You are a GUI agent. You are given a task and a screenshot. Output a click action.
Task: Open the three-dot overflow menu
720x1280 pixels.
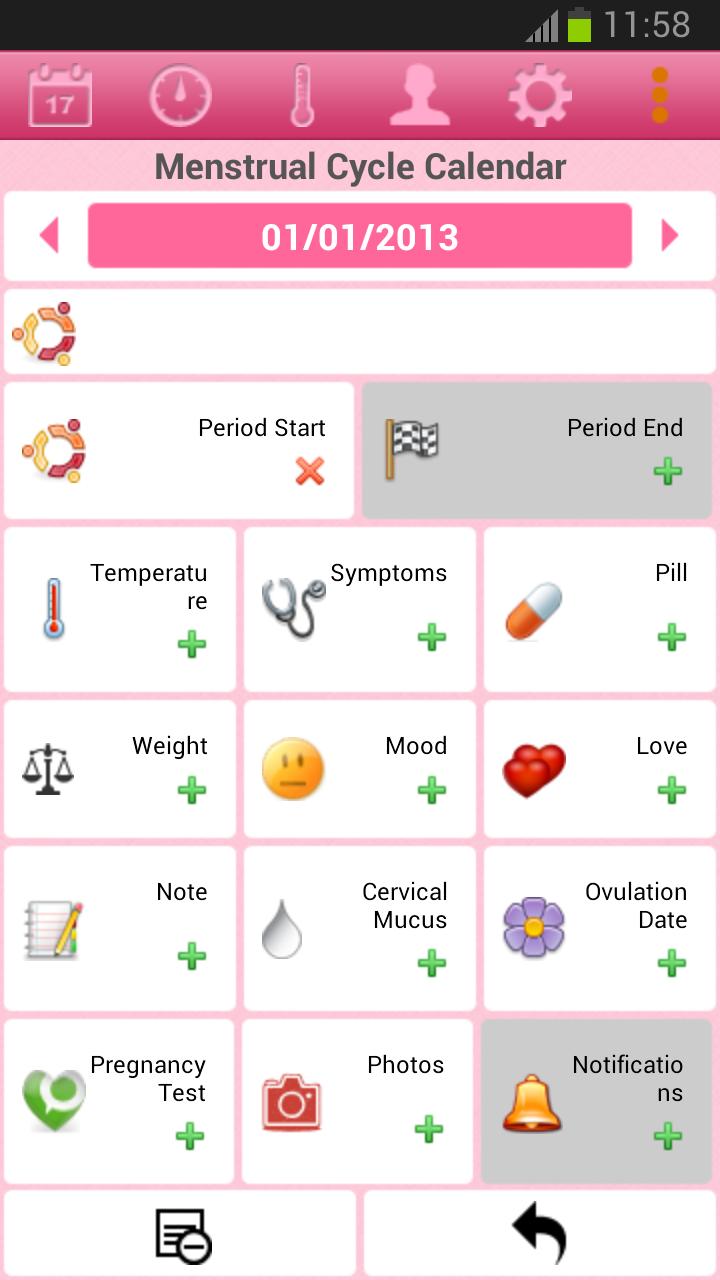659,96
